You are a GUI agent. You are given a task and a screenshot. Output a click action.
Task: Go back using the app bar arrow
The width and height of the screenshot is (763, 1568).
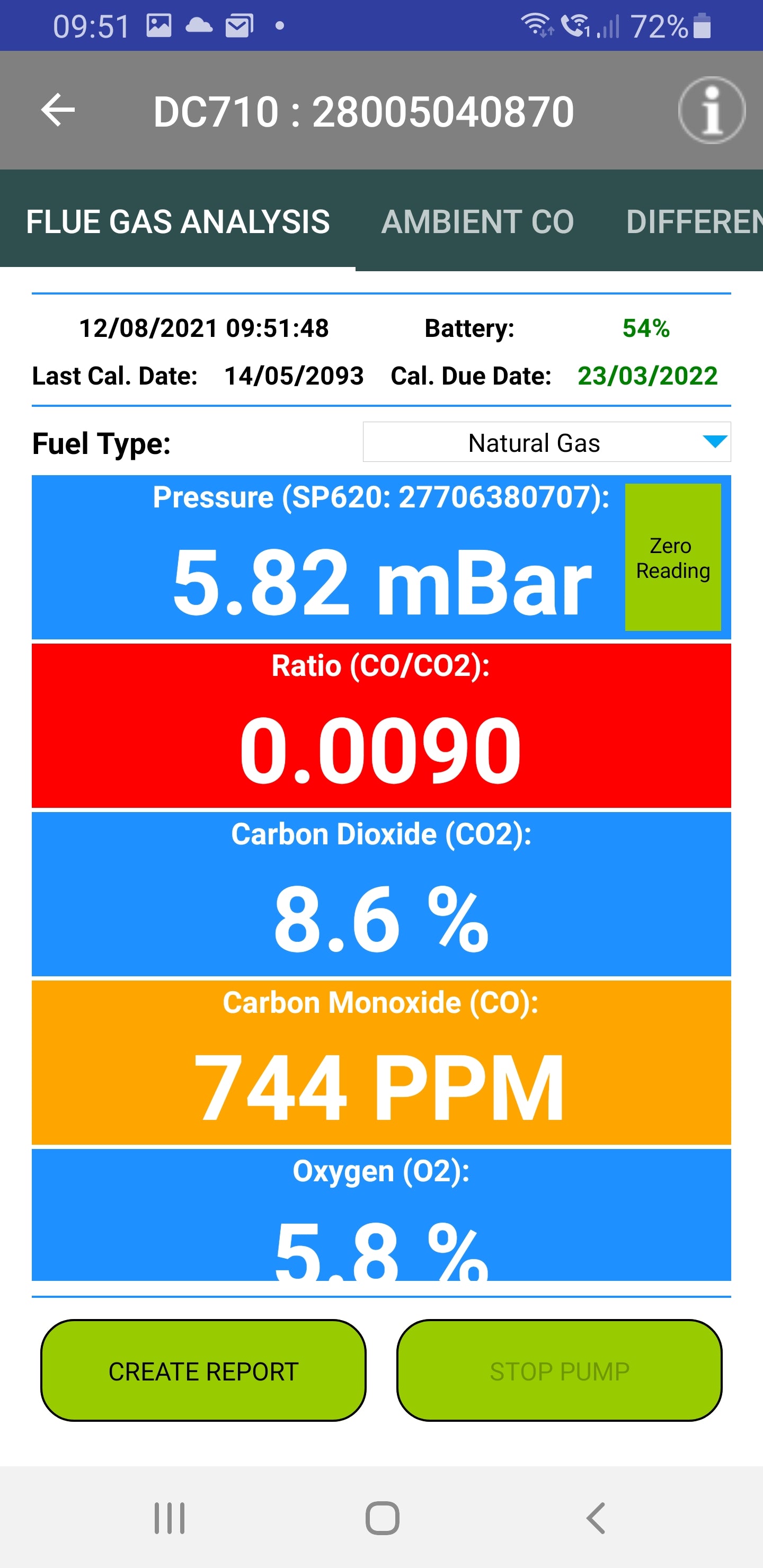58,110
